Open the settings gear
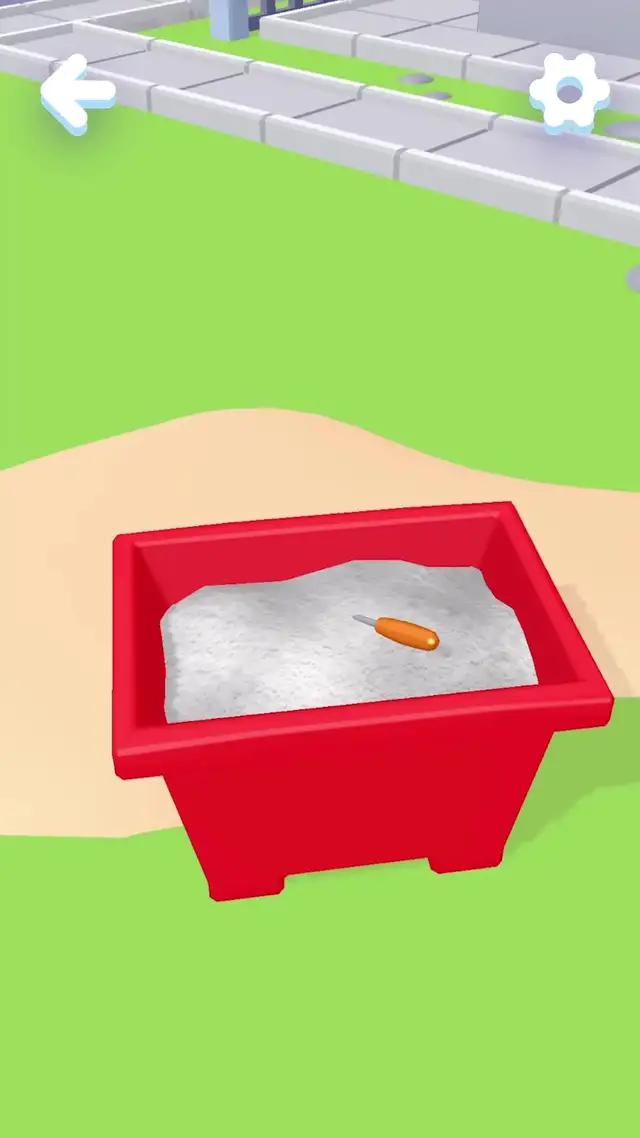The height and width of the screenshot is (1138, 640). 569,93
